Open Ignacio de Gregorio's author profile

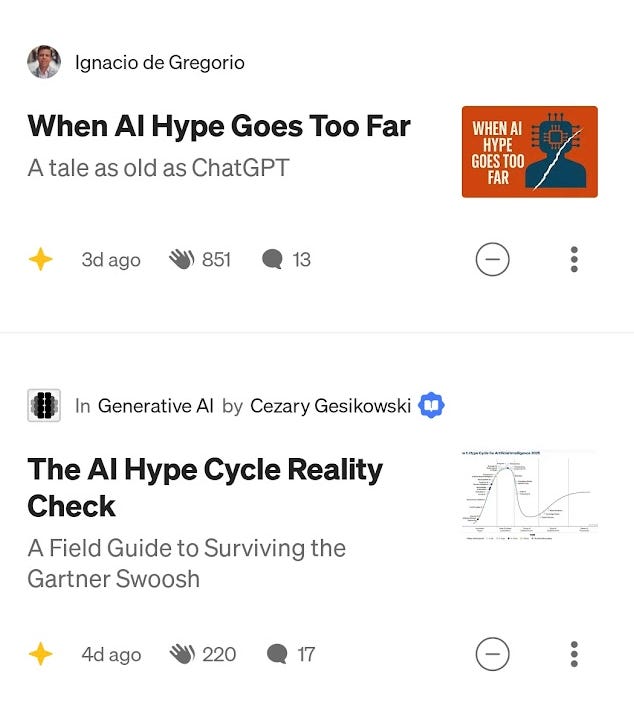point(160,62)
